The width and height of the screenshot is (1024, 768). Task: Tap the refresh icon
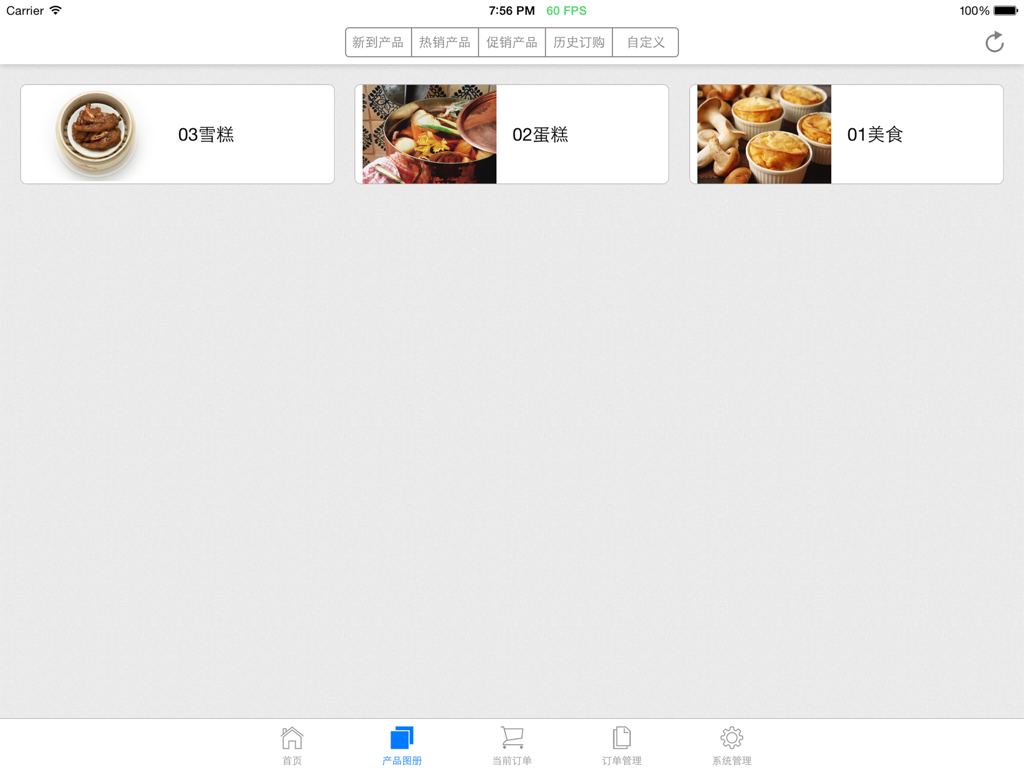(994, 42)
